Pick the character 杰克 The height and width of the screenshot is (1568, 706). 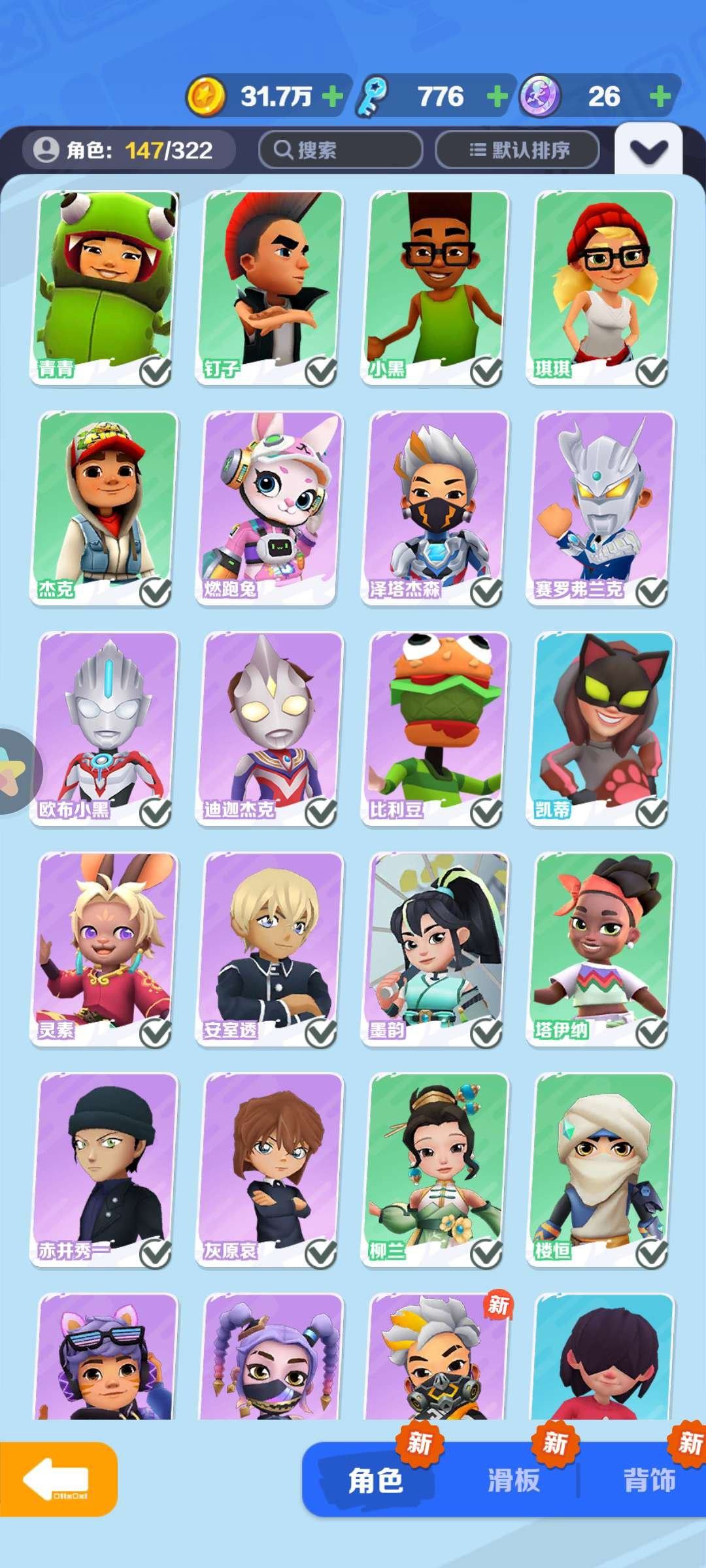coord(105,508)
